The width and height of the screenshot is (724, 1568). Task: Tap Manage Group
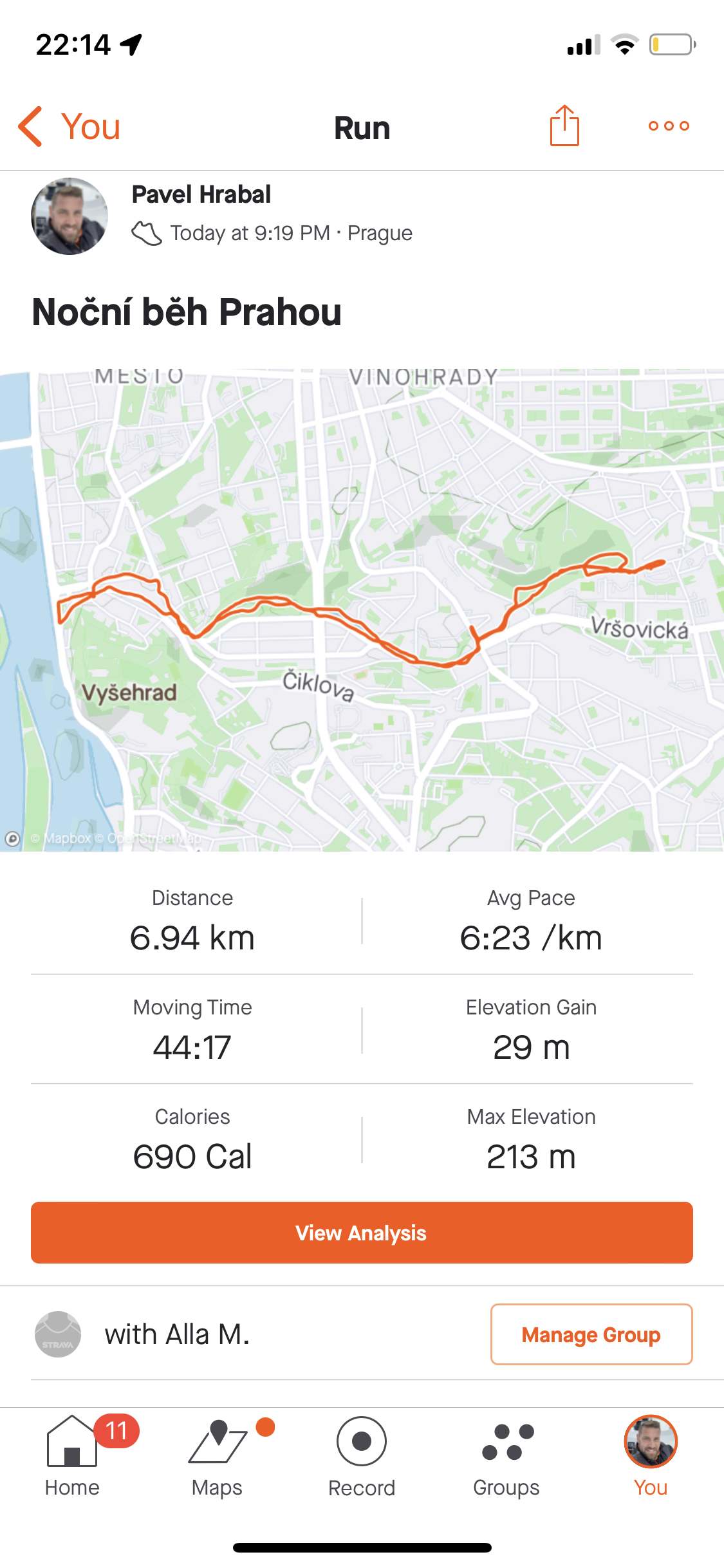pos(591,1334)
